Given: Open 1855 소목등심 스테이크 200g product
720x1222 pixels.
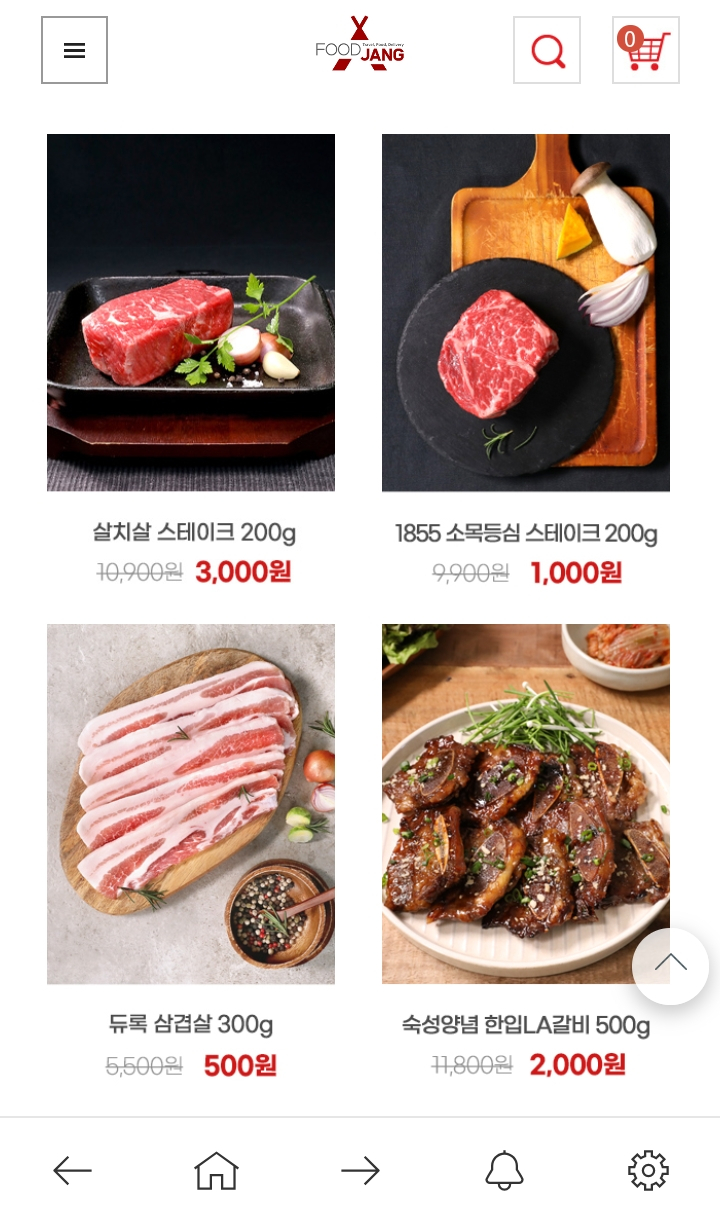Looking at the screenshot, I should (526, 312).
